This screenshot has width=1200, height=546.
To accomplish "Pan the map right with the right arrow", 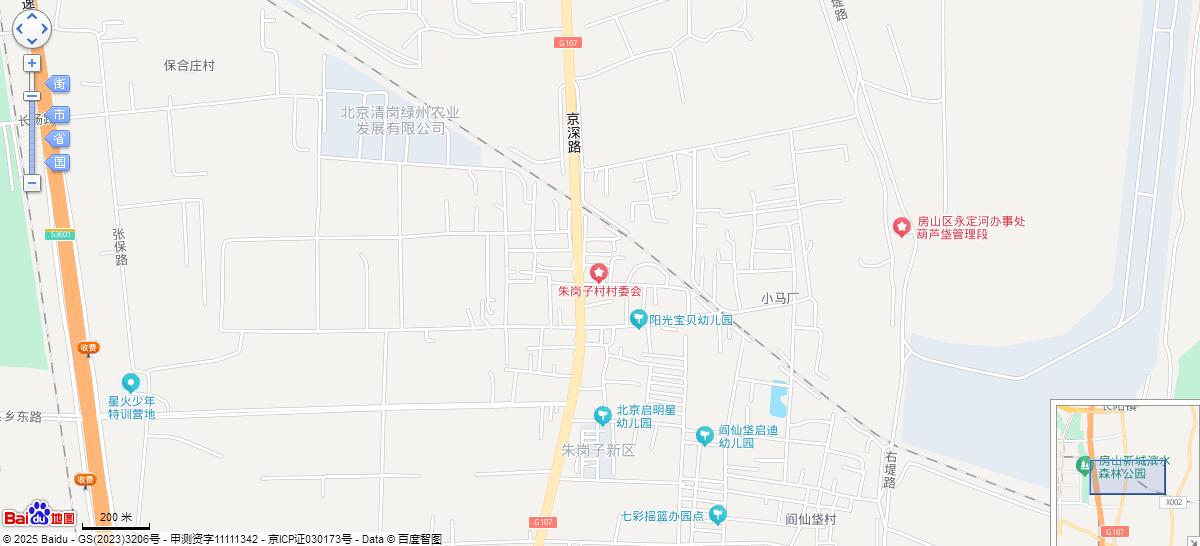I will [45, 30].
